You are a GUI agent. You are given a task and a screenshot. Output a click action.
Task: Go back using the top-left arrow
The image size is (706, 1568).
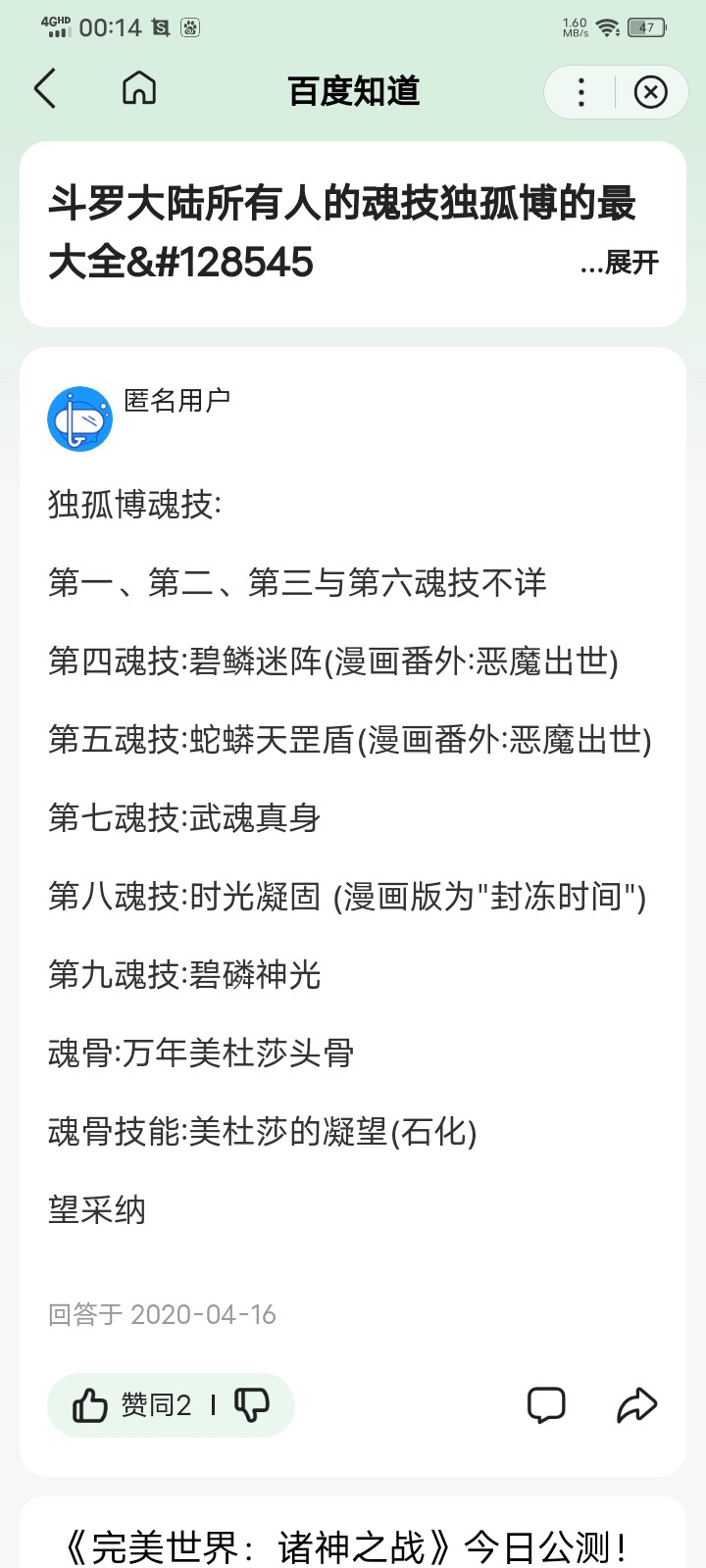[45, 90]
